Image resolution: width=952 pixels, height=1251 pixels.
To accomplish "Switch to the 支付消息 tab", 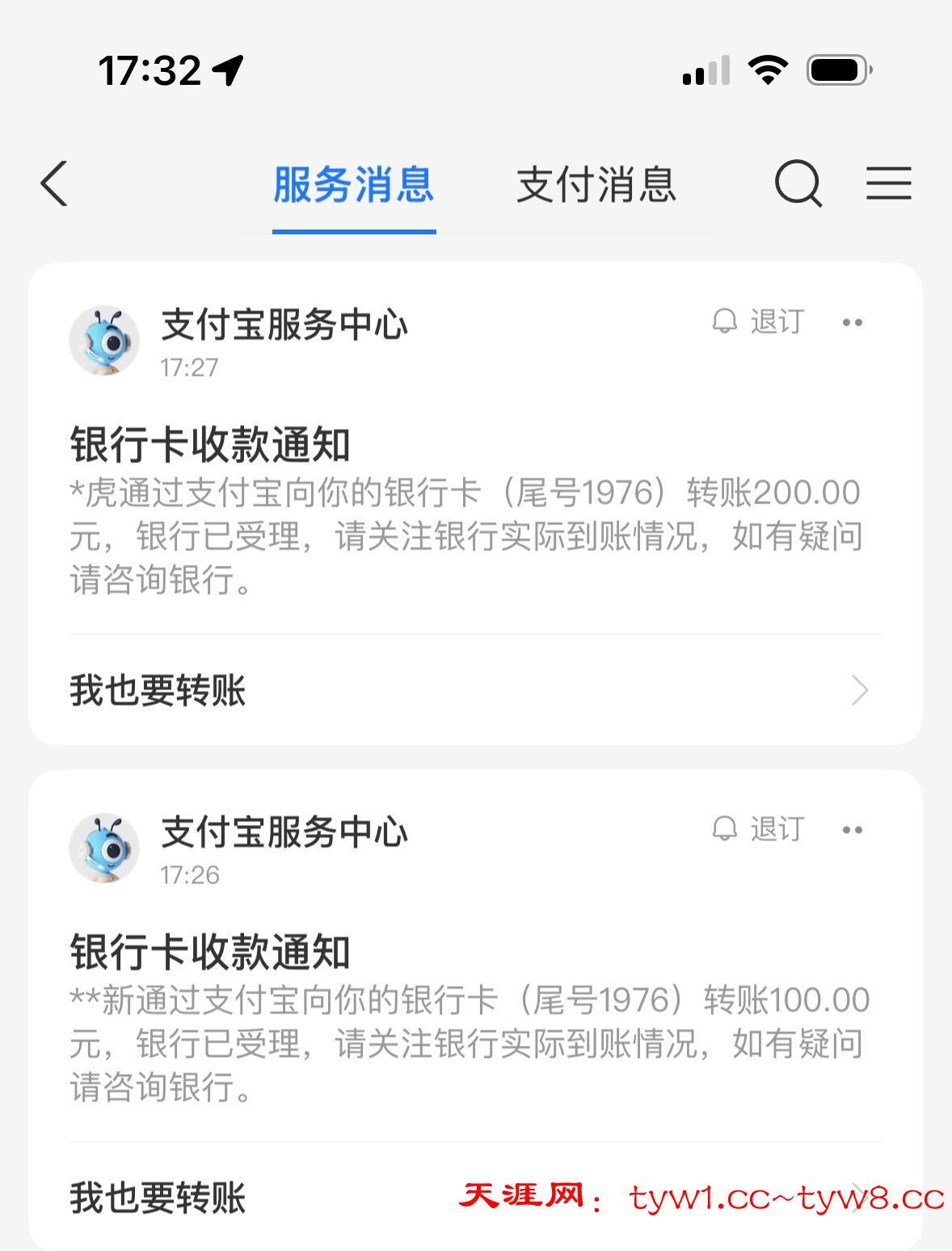I will 596,185.
